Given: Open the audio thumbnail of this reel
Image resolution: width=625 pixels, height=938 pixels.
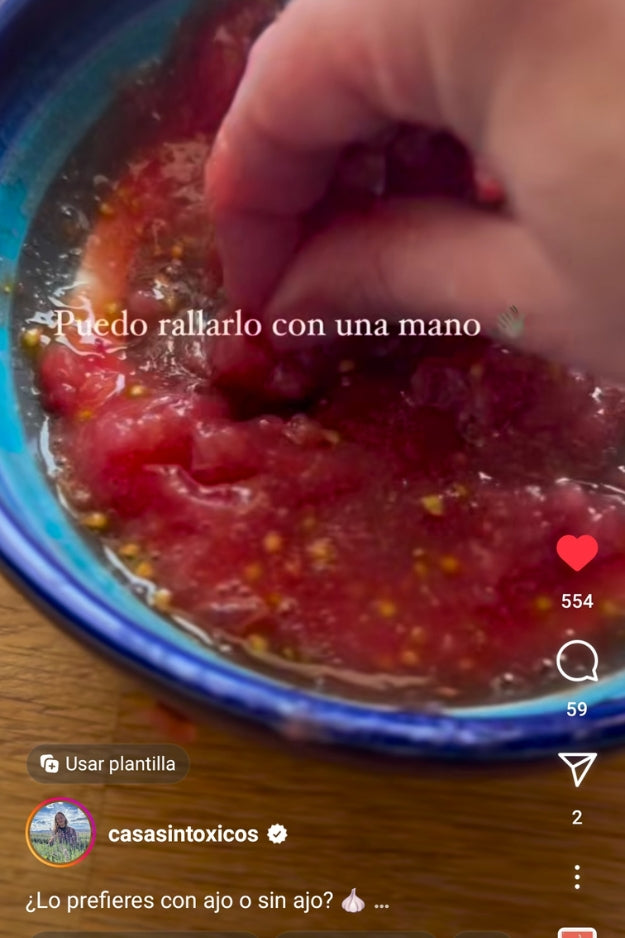Looking at the screenshot, I should click(x=577, y=932).
